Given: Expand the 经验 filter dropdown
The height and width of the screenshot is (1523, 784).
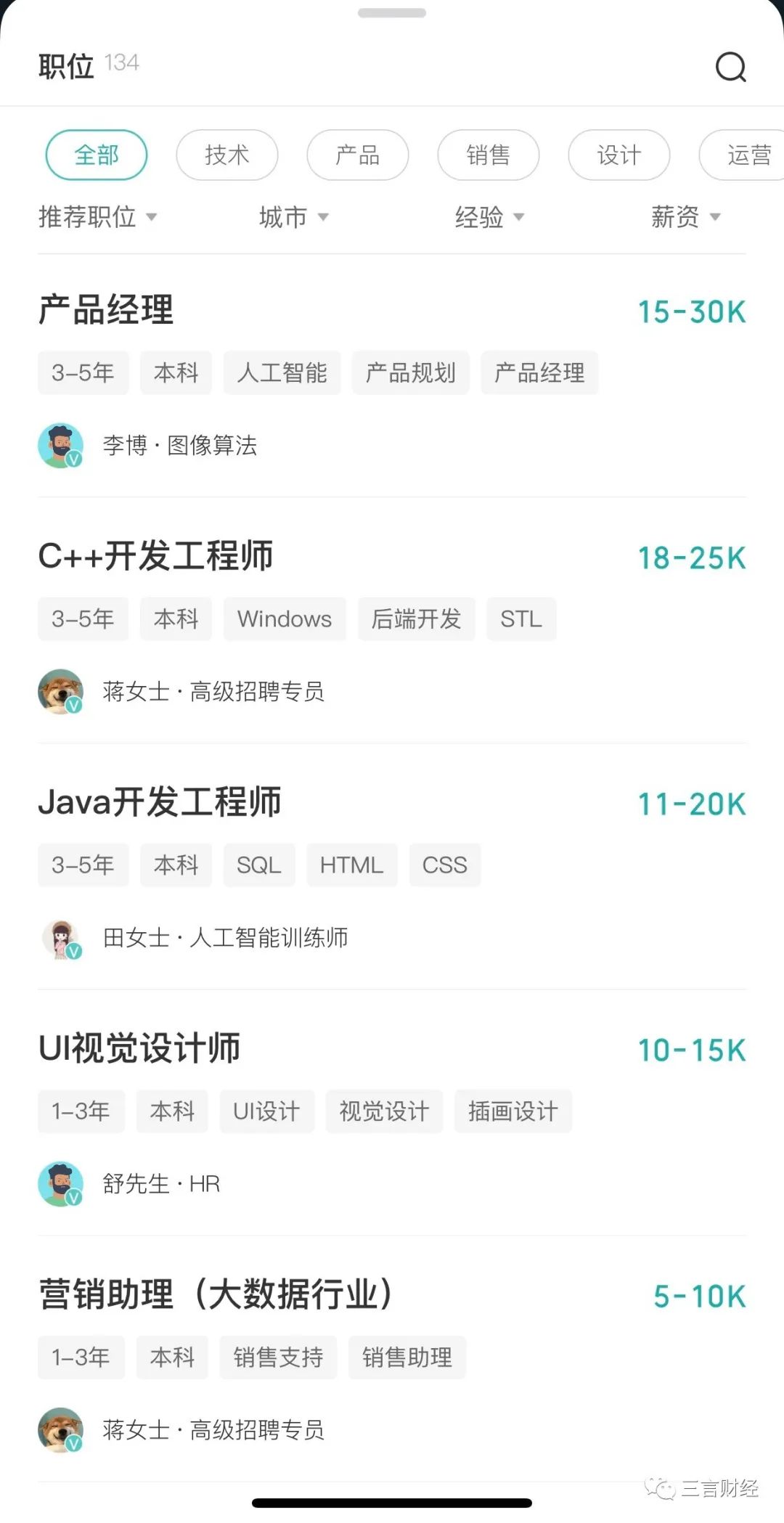Looking at the screenshot, I should (x=489, y=216).
